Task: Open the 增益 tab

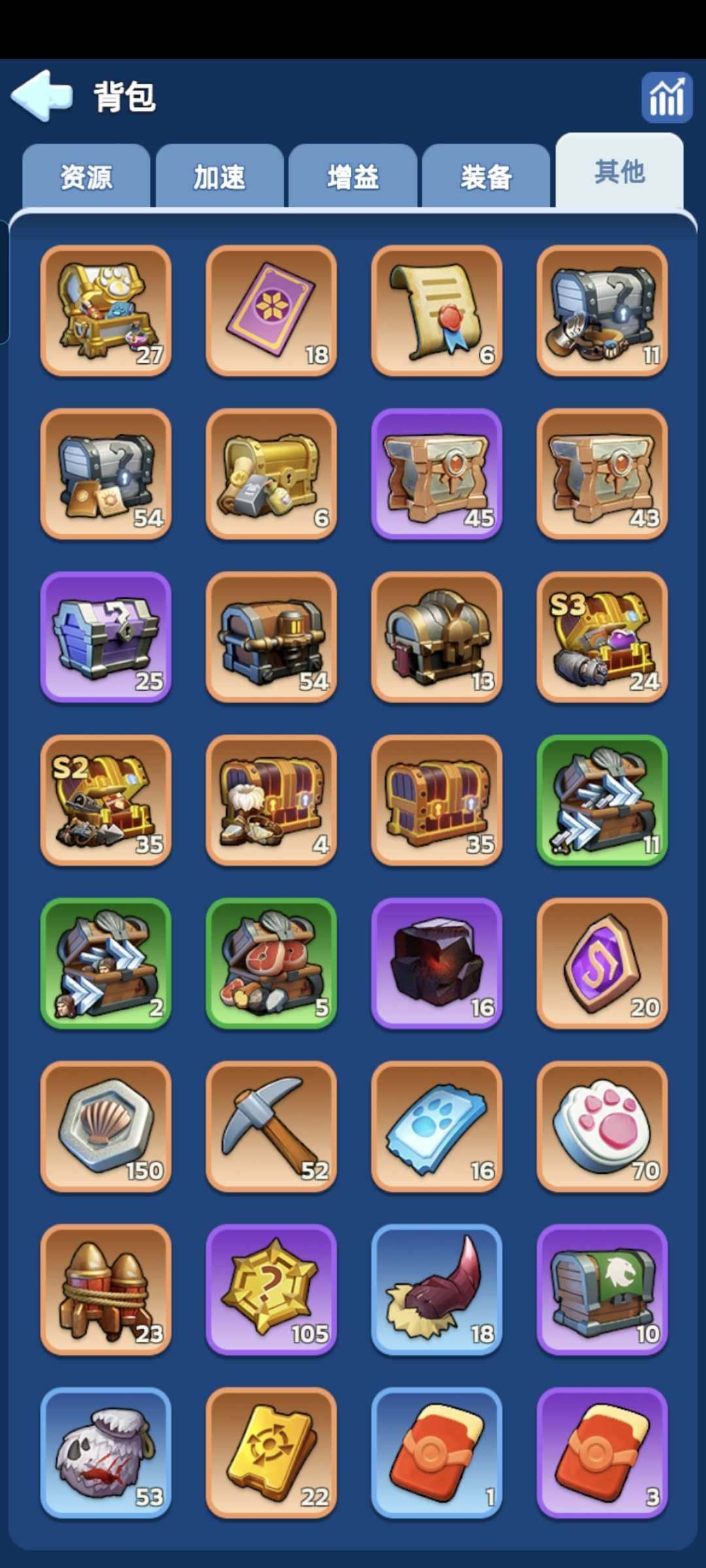Action: click(353, 177)
